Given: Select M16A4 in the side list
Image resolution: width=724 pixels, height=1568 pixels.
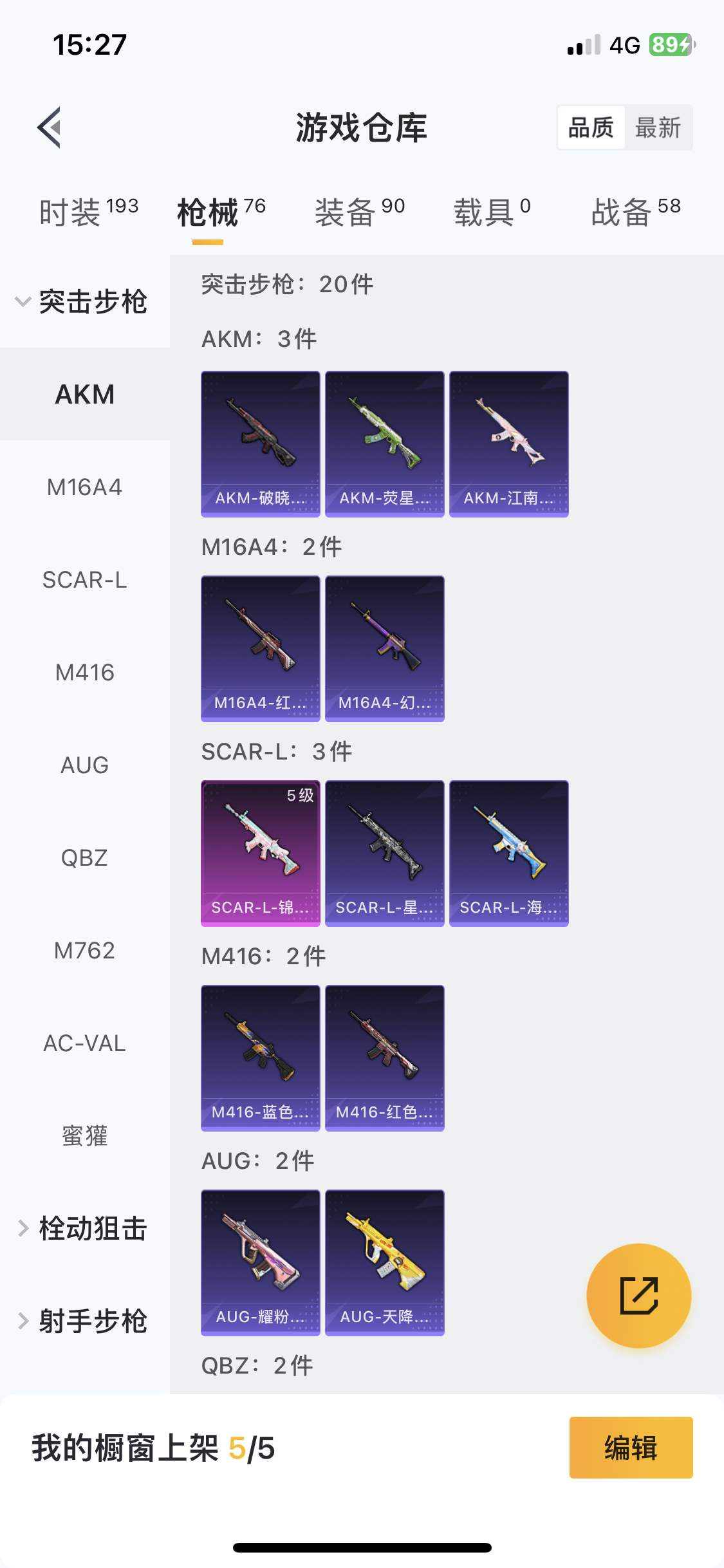Looking at the screenshot, I should [x=84, y=487].
